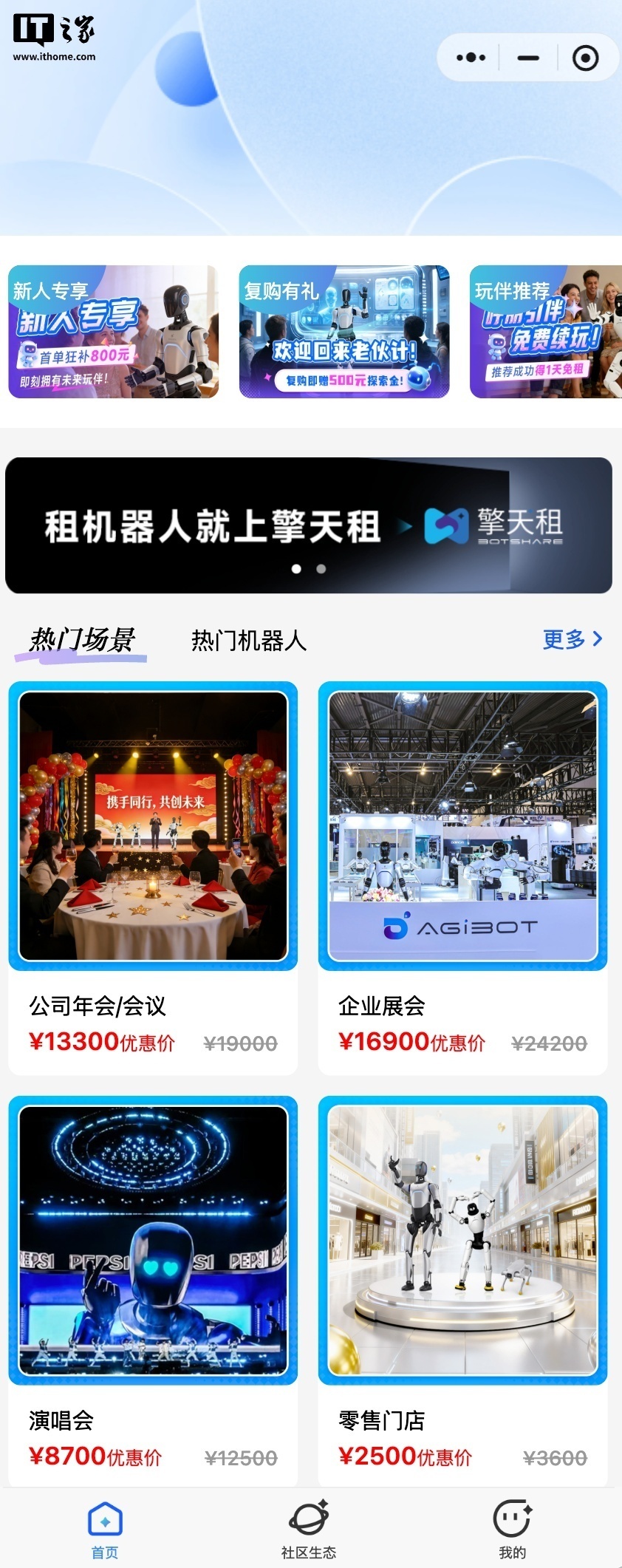Tap the capsule circle button top right
The height and width of the screenshot is (1568, 622).
tap(584, 57)
